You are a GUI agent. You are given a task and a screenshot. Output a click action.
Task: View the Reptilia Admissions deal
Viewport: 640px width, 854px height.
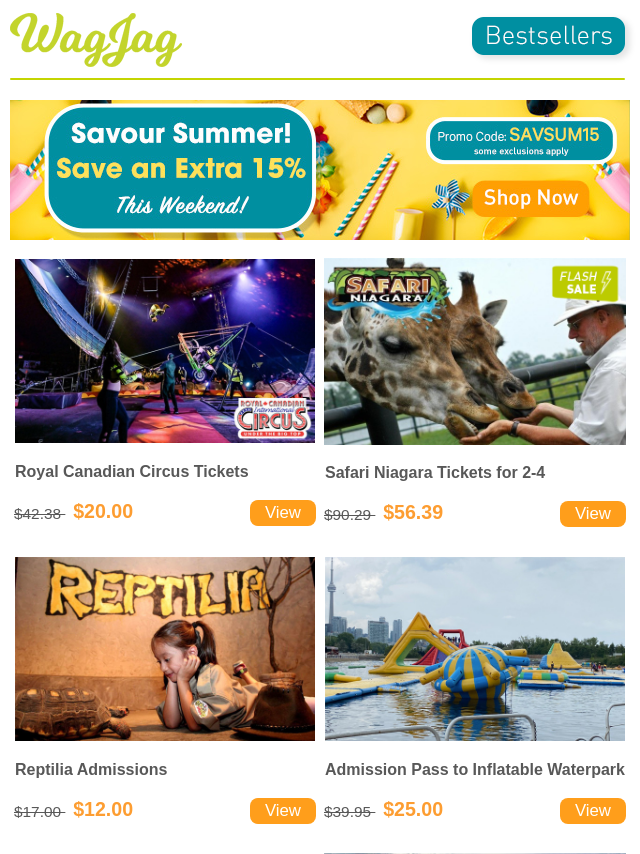(282, 811)
